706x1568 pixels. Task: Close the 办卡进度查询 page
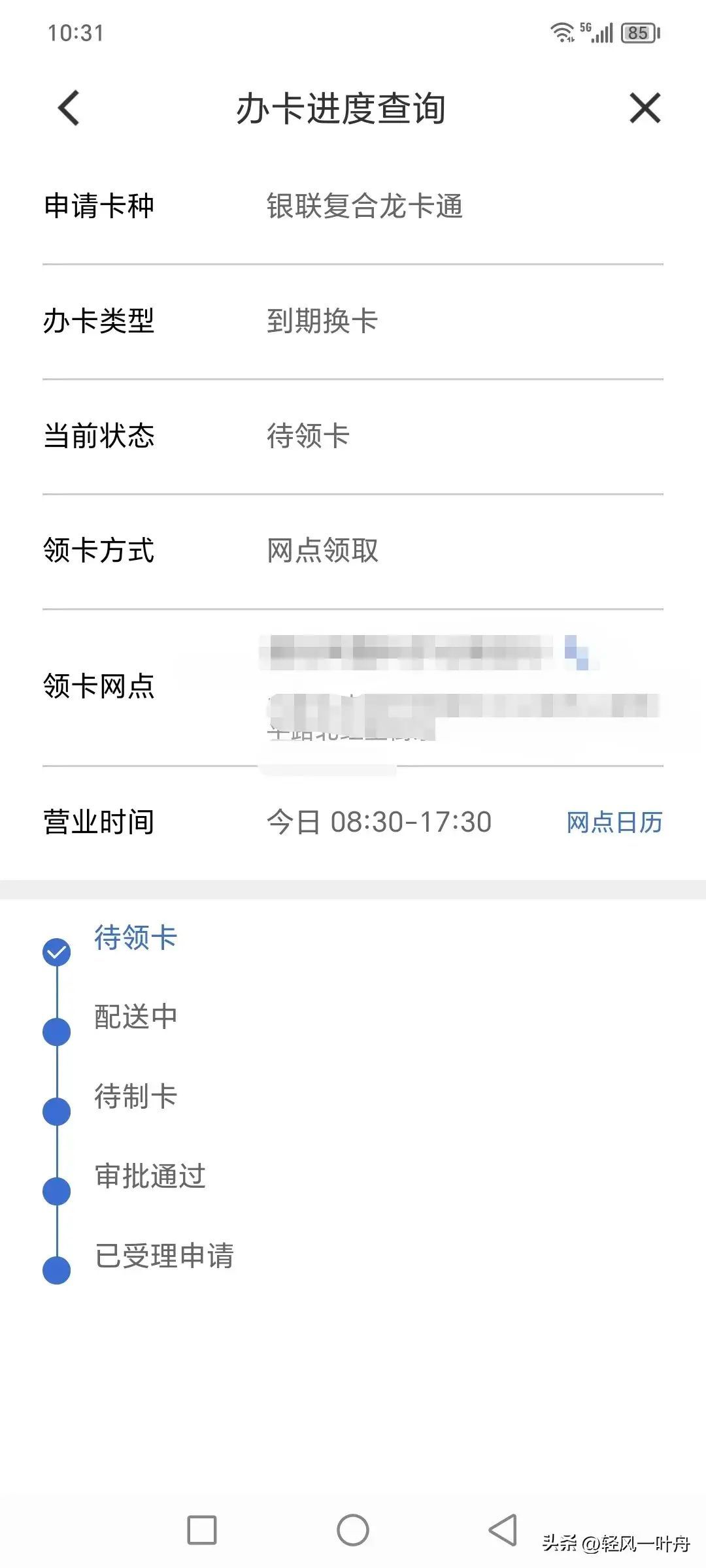645,108
